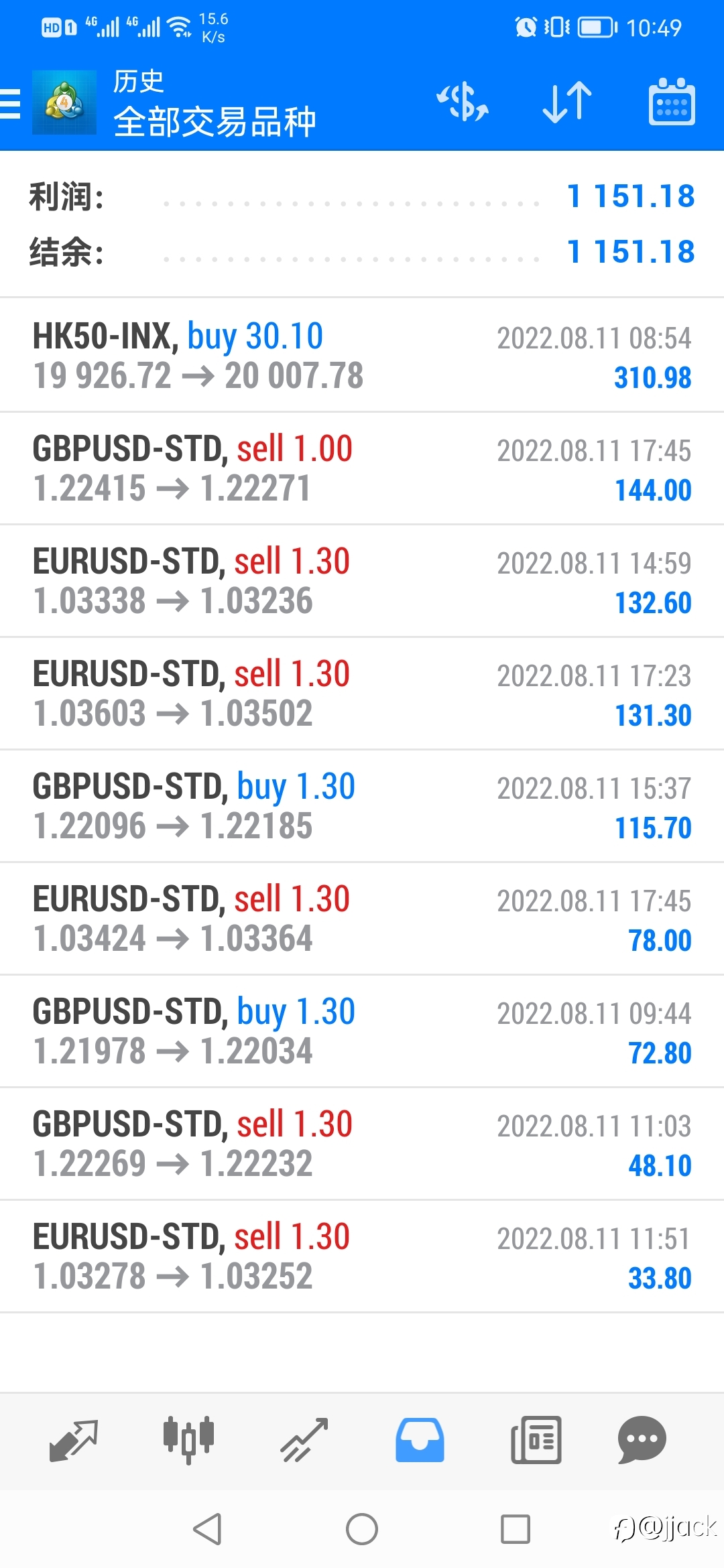724x1568 pixels.
Task: Open EURUSD-STD trade with profit 33.80
Action: (x=362, y=1256)
